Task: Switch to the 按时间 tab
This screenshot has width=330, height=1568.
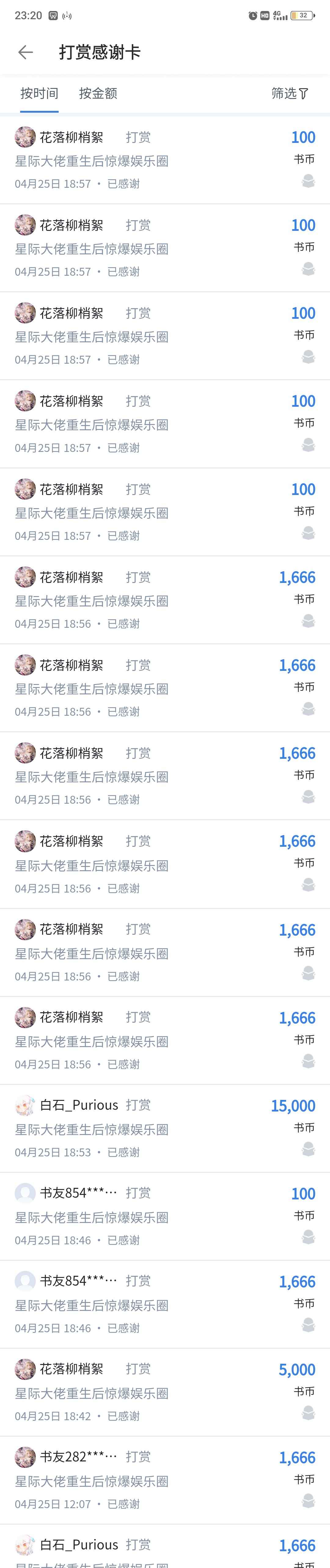Action: 39,93
